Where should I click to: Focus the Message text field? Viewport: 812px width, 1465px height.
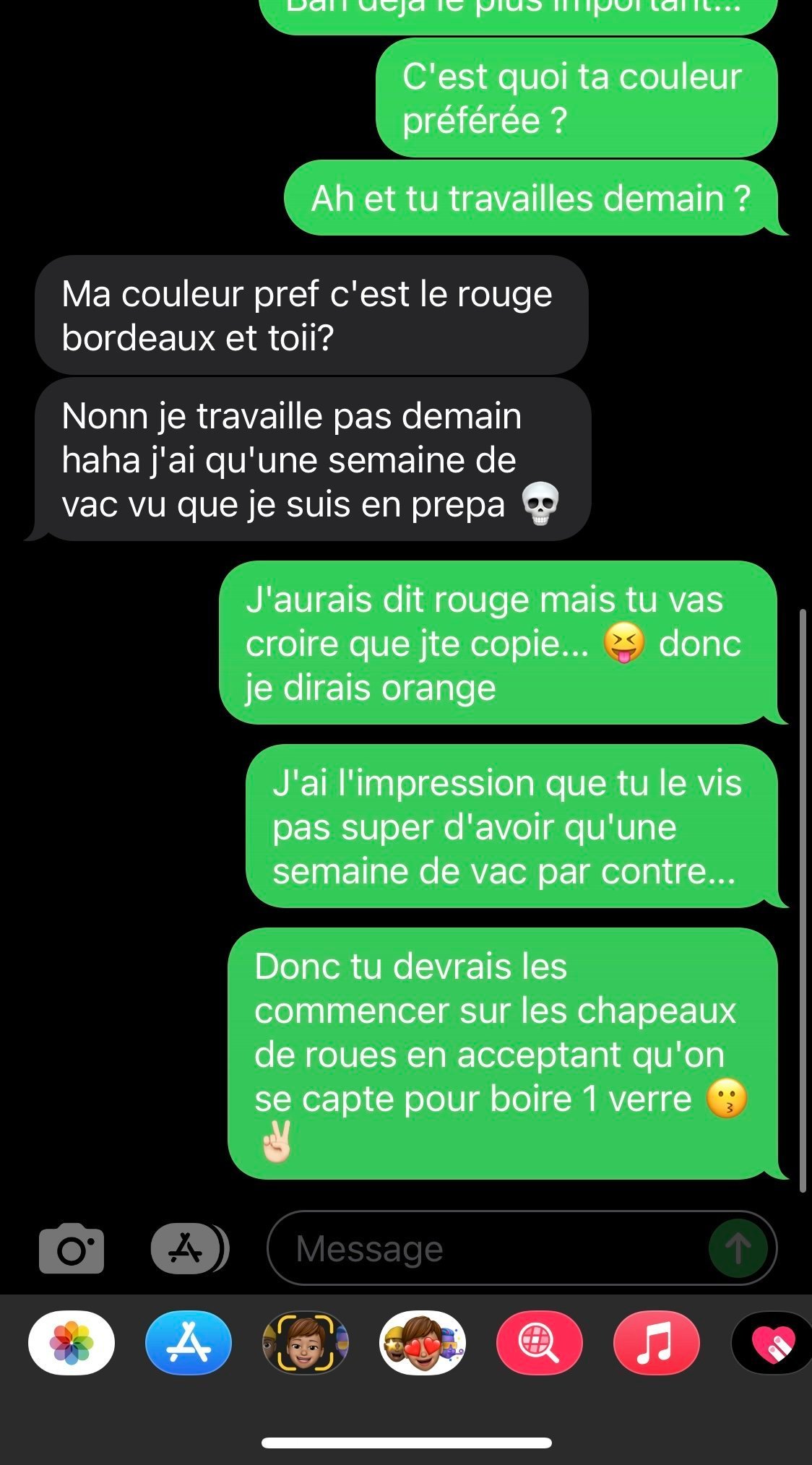491,1248
